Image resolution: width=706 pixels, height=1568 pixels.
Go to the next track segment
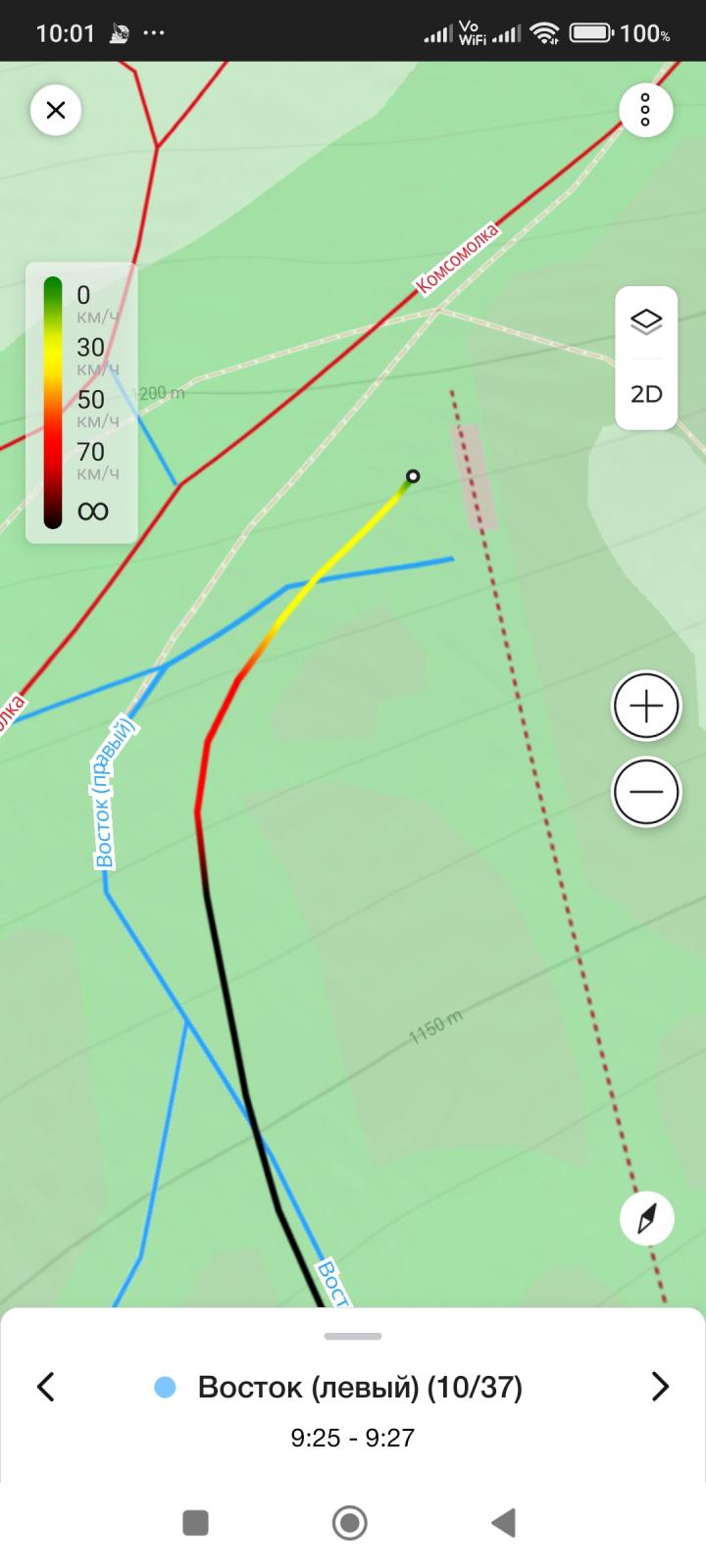click(x=660, y=1387)
